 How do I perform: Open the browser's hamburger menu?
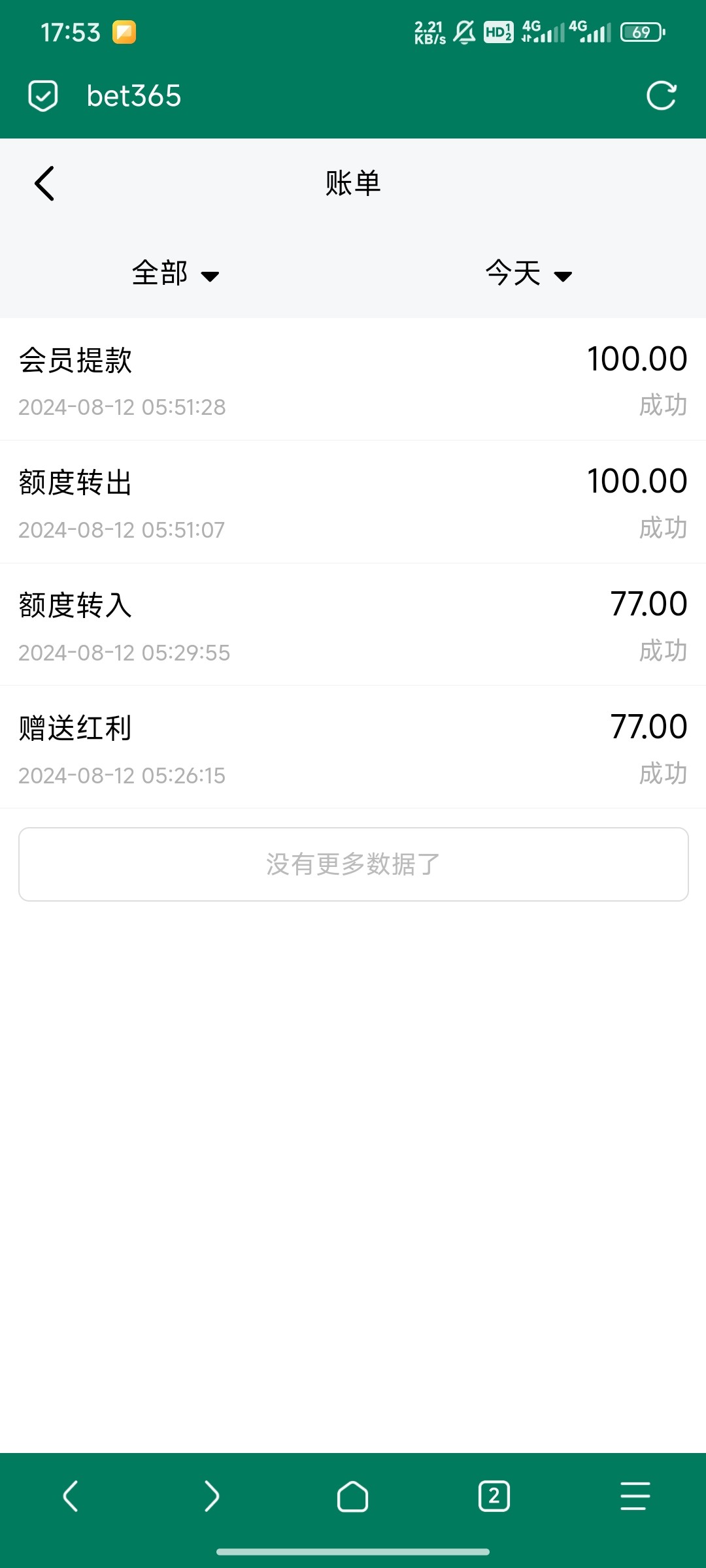(635, 1496)
